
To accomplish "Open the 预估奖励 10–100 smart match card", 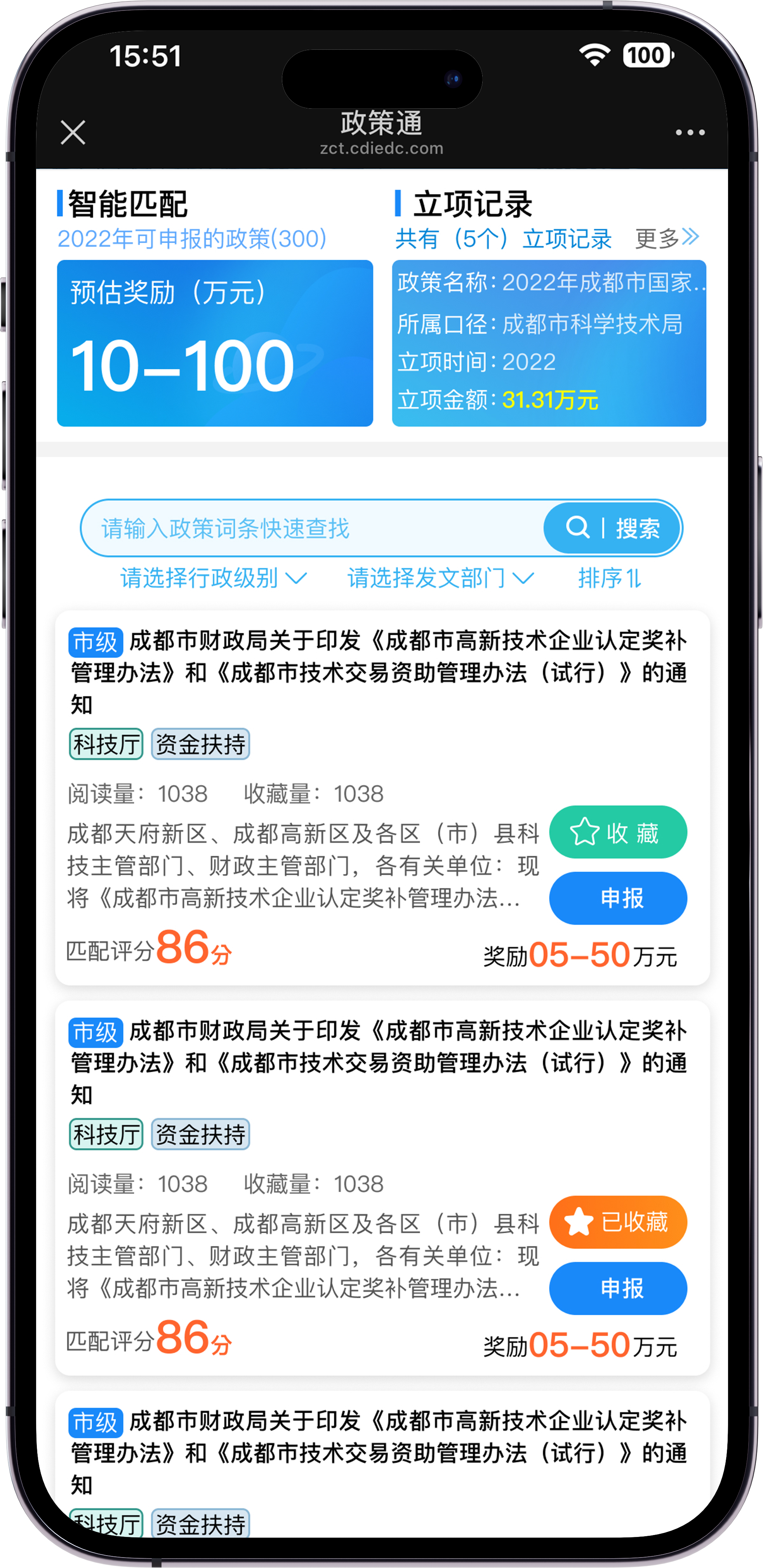I will [x=215, y=343].
